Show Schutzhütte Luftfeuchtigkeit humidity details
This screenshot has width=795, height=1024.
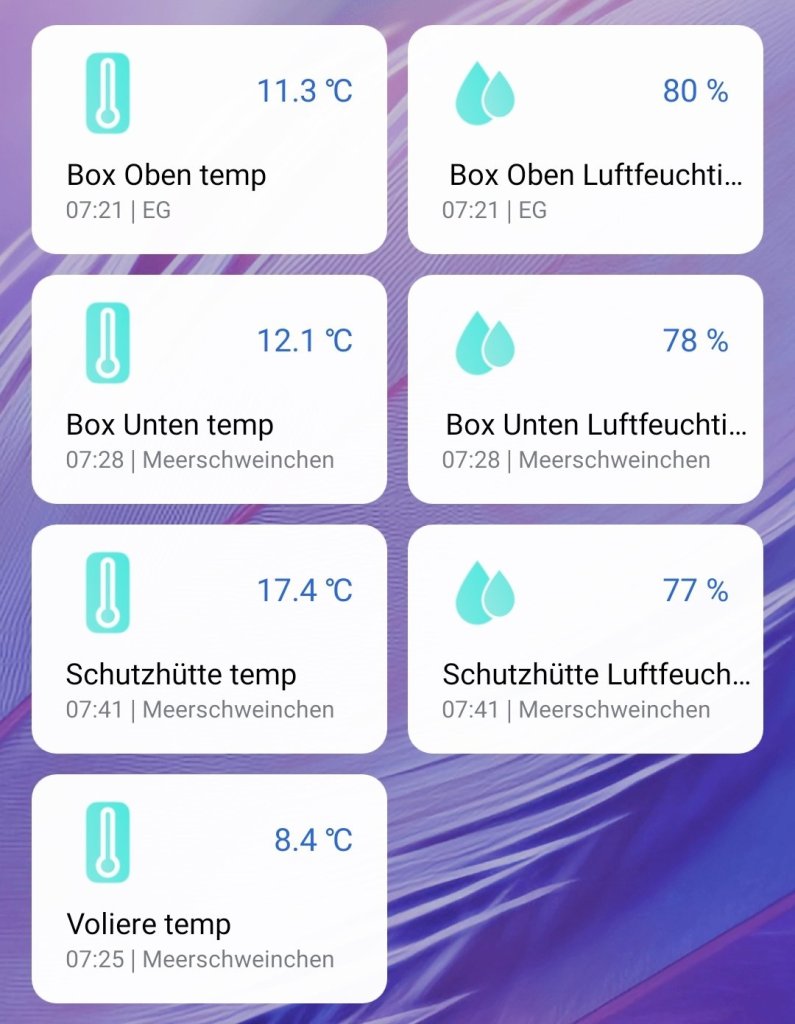[585, 639]
